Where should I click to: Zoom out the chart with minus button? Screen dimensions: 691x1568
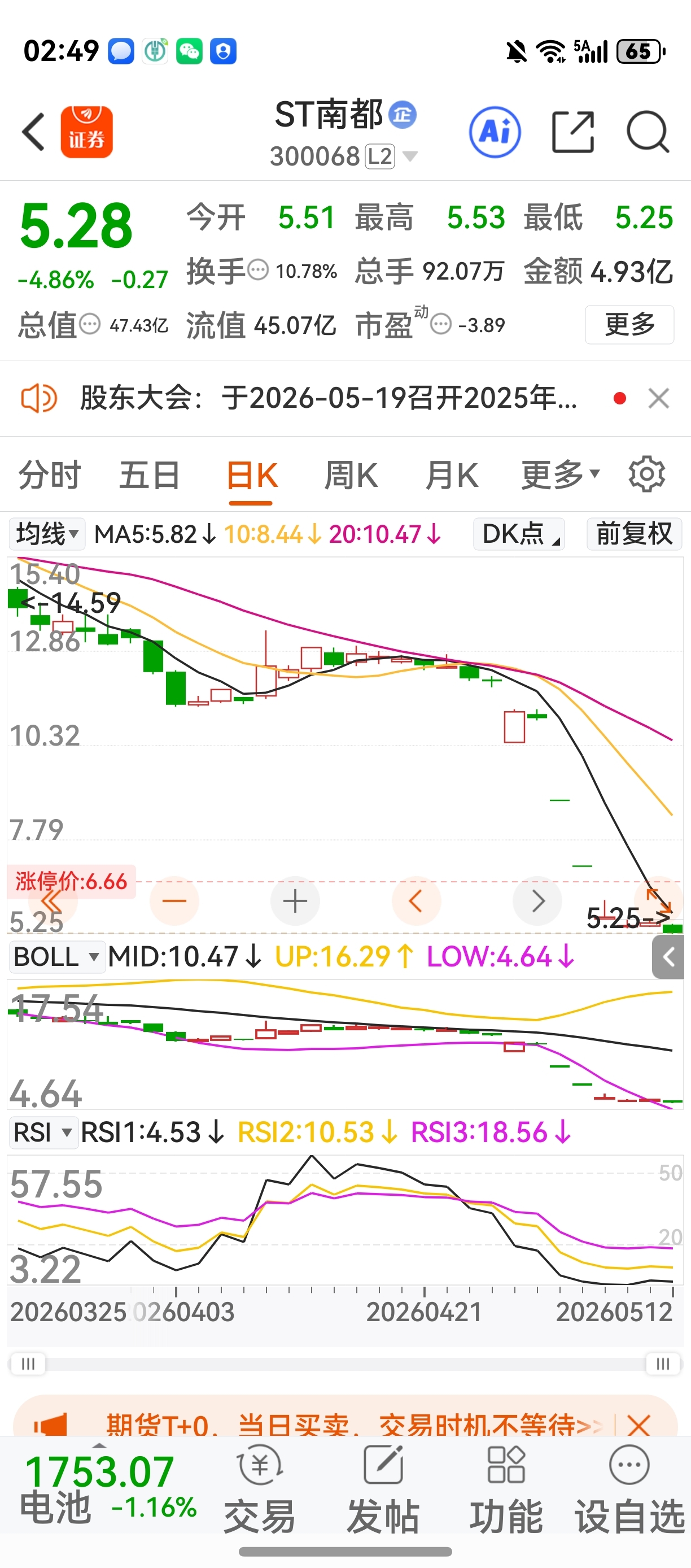pos(174,901)
